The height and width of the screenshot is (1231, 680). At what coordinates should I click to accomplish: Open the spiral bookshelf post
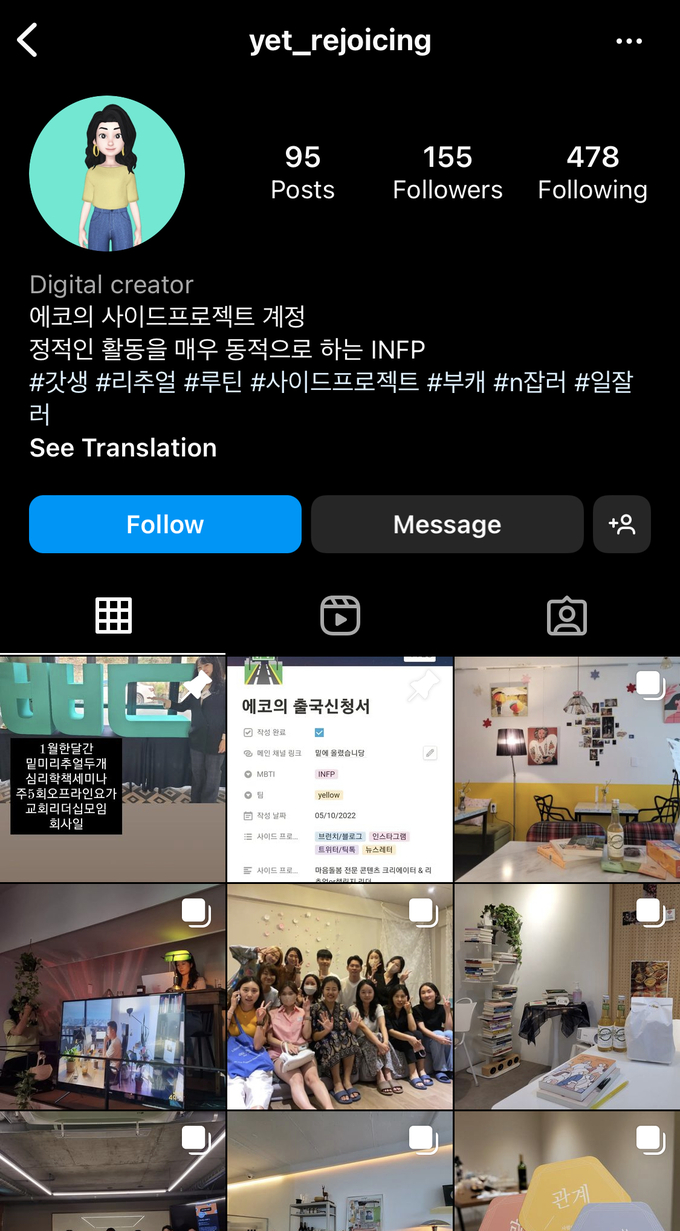click(x=567, y=996)
